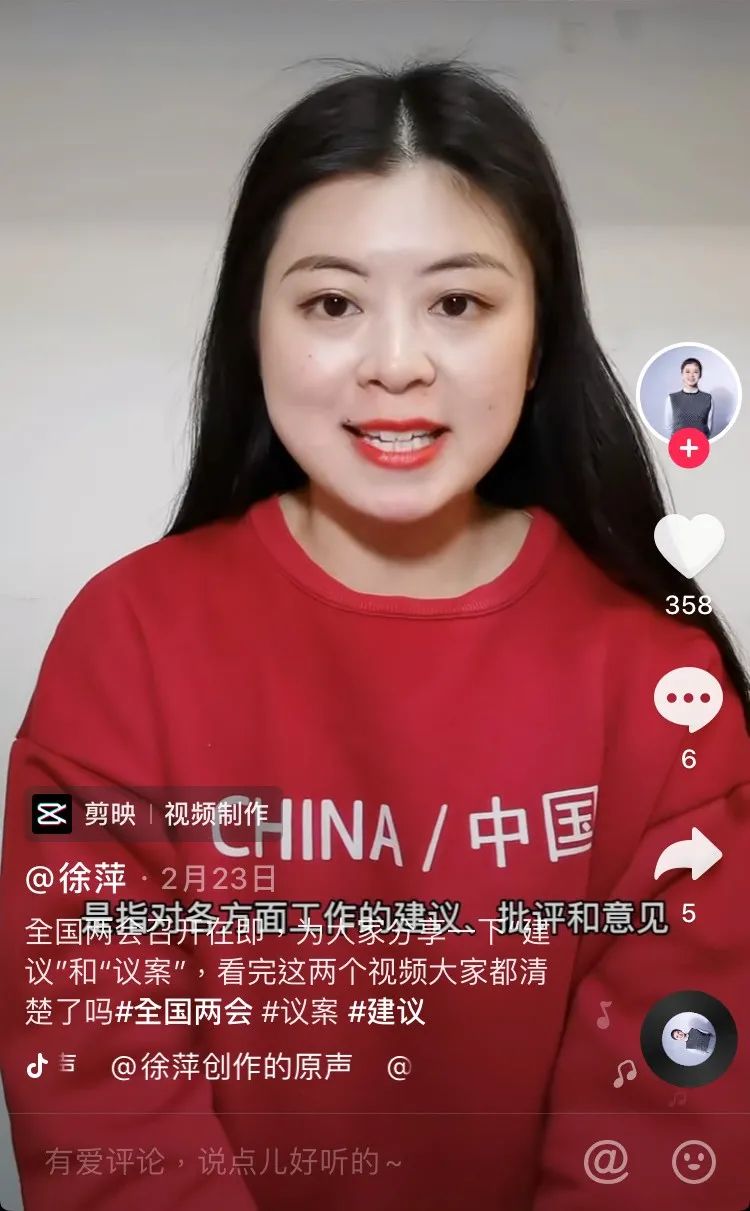Open the 剪映 视频制作 badge
Viewport: 750px width, 1211px height.
[150, 814]
